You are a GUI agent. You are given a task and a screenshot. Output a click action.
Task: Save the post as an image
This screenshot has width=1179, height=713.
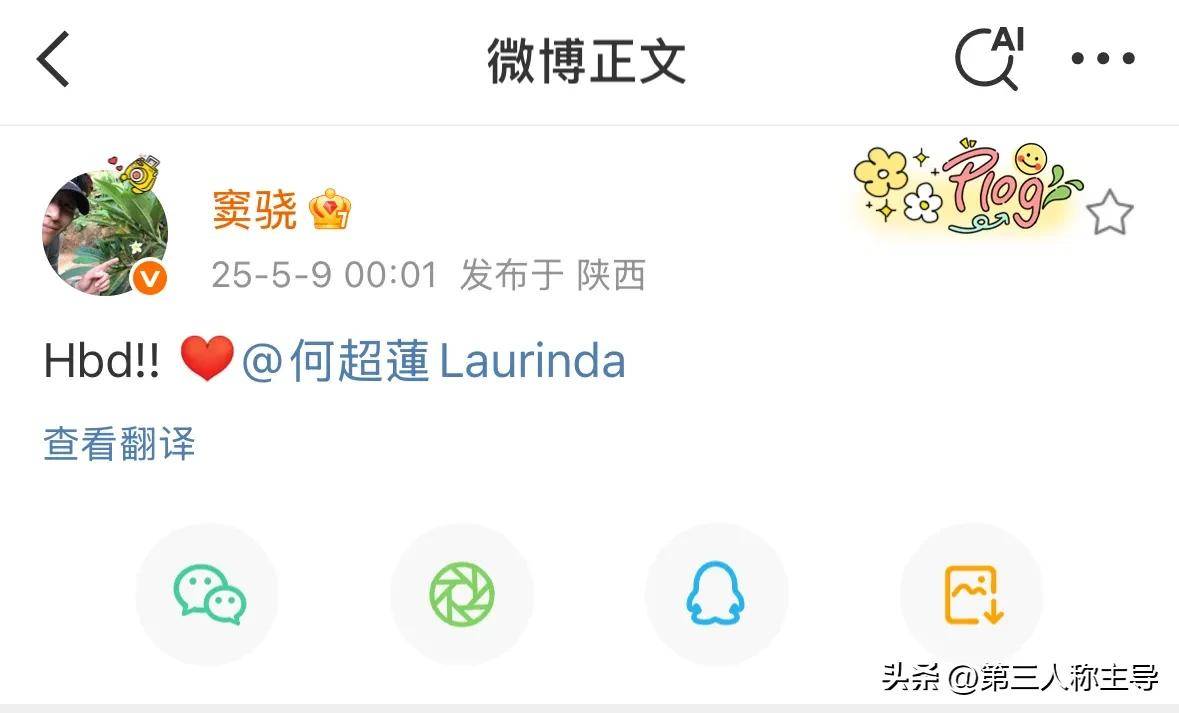[x=973, y=595]
